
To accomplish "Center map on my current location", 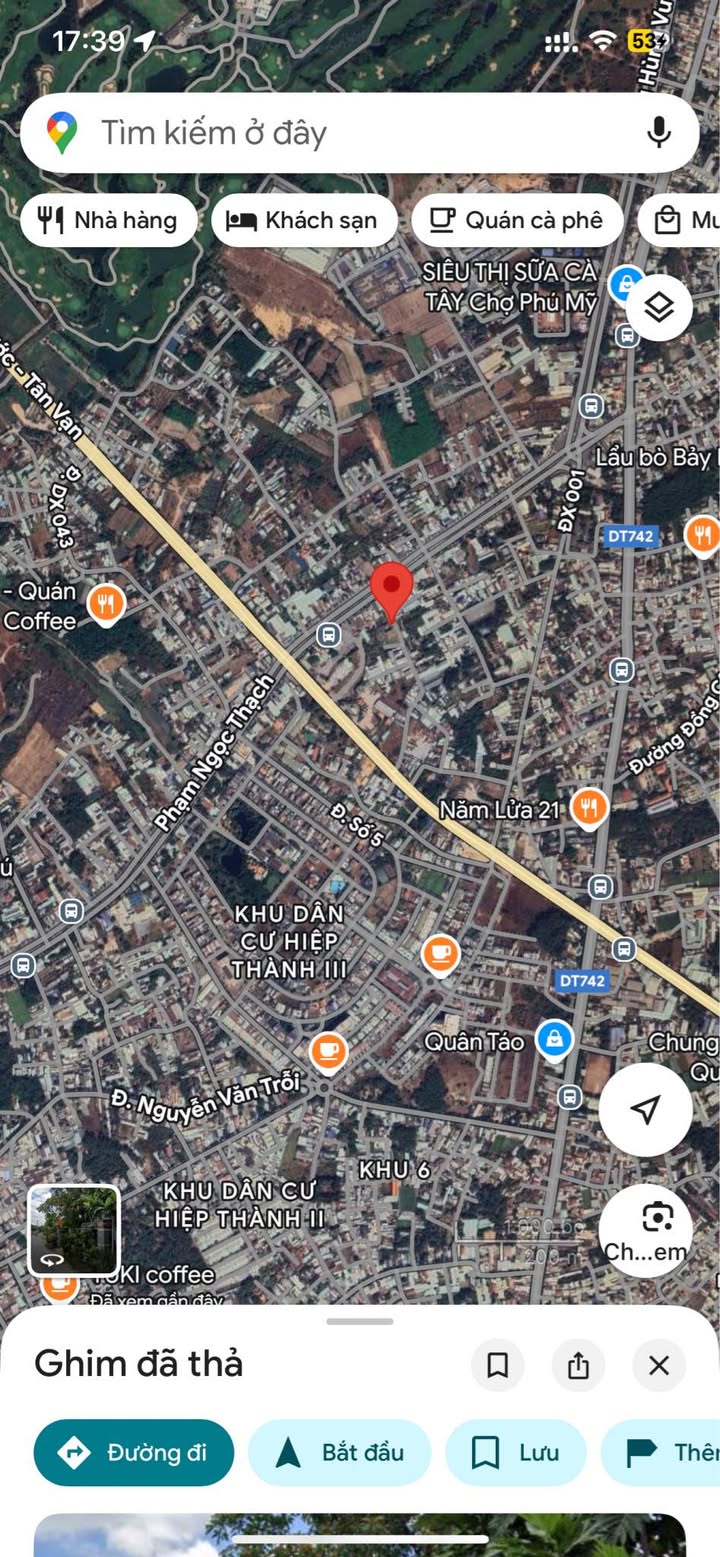I will tap(646, 1109).
